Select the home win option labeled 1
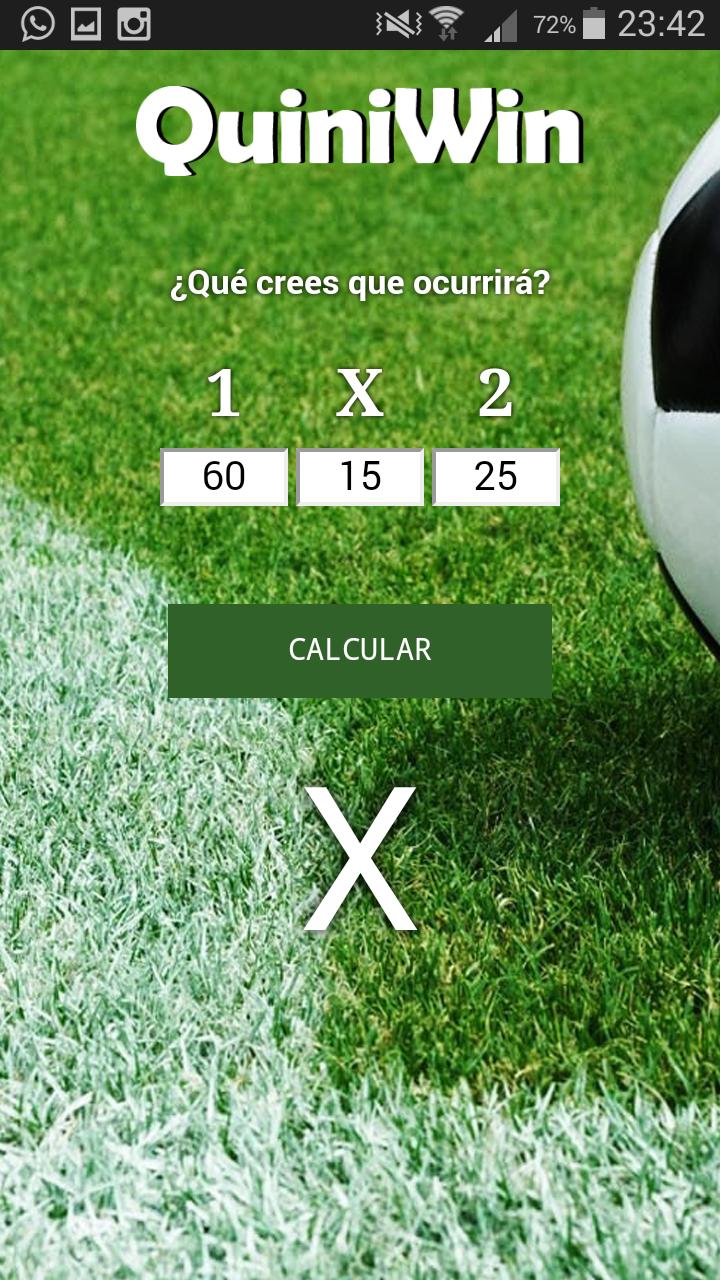This screenshot has height=1280, width=720. pos(224,393)
